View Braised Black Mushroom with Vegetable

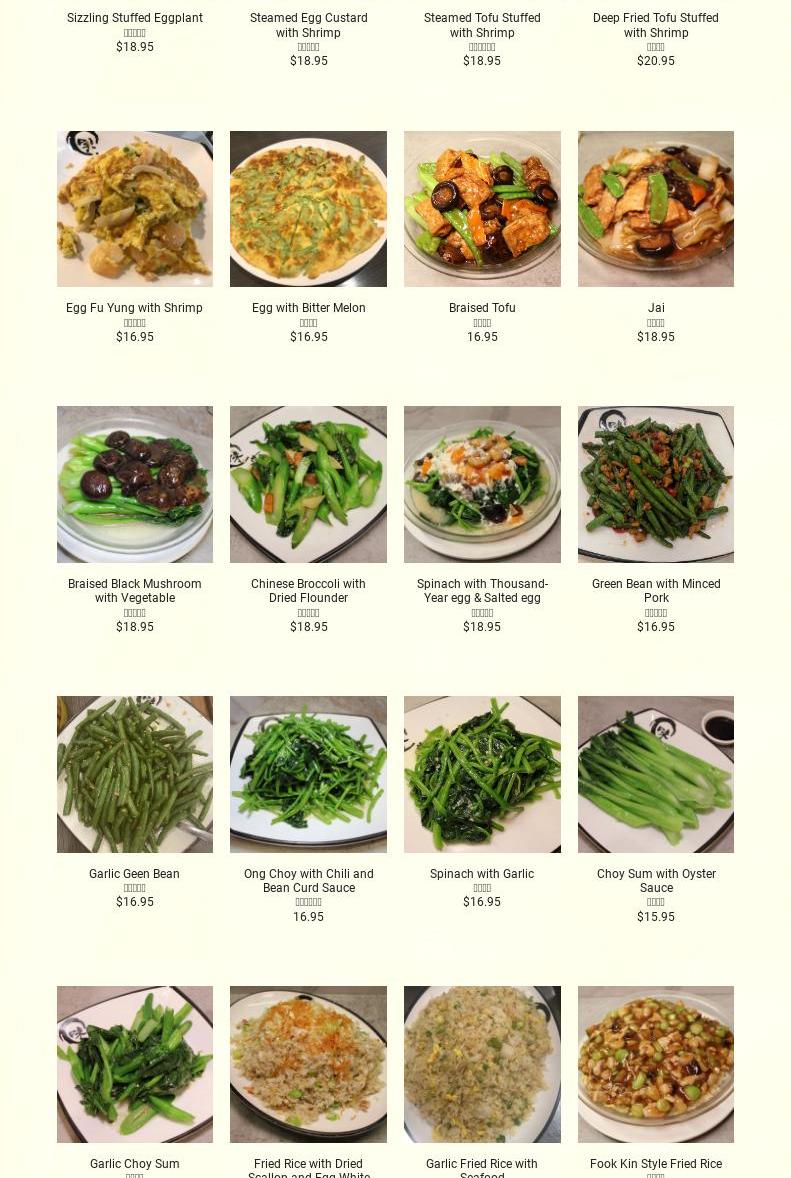[x=135, y=484]
